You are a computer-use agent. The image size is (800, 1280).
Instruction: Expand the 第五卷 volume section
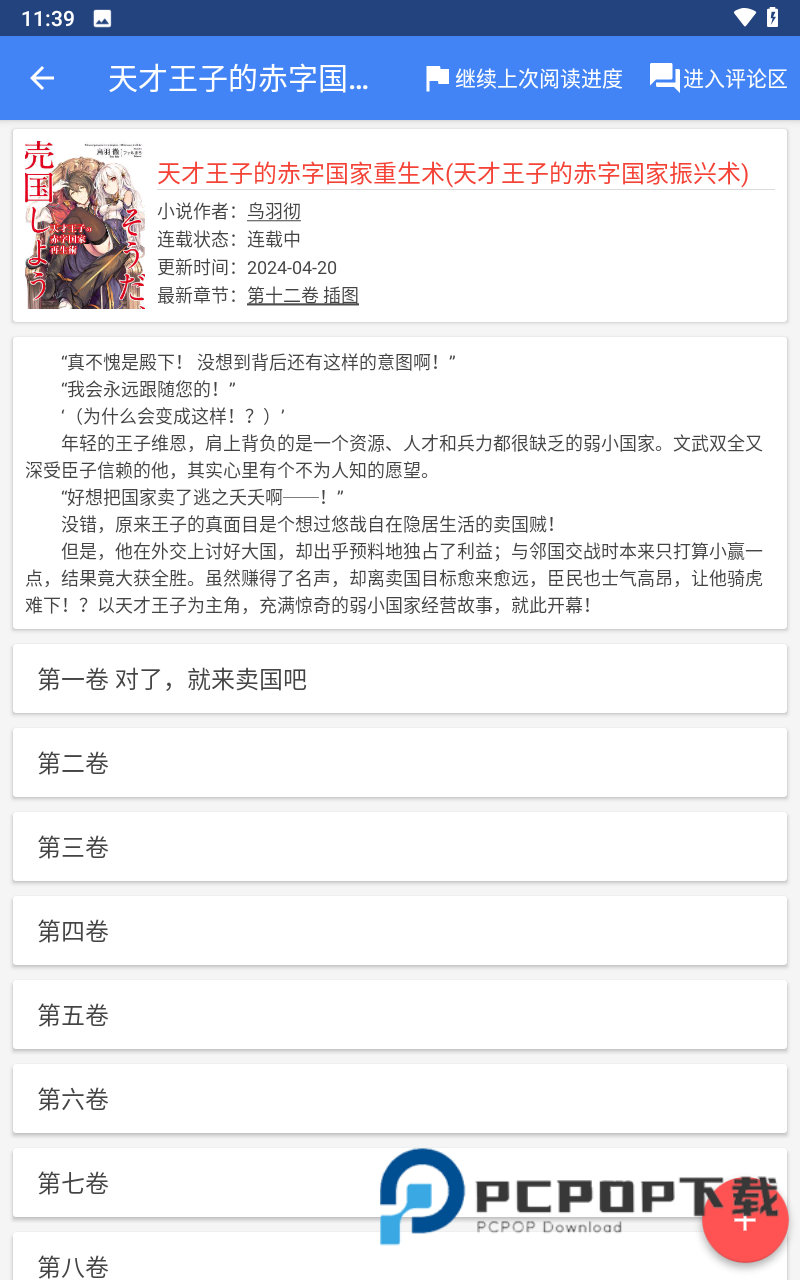click(400, 1015)
